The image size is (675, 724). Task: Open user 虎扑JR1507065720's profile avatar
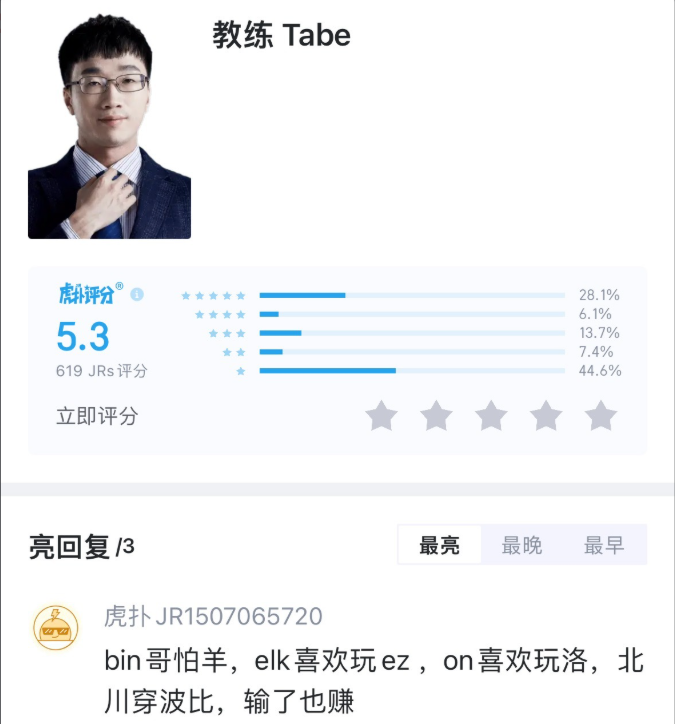(56, 628)
